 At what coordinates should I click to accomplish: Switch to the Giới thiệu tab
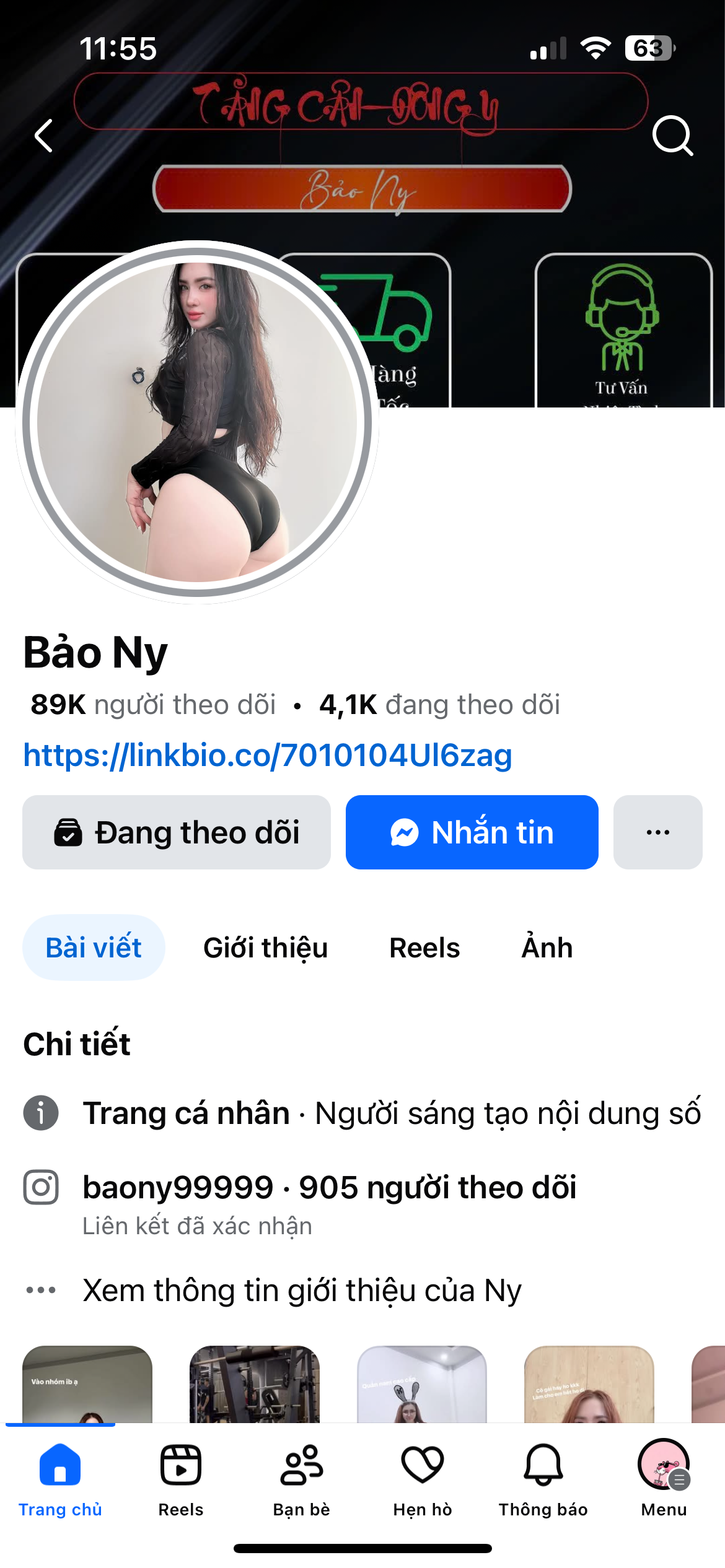point(265,947)
